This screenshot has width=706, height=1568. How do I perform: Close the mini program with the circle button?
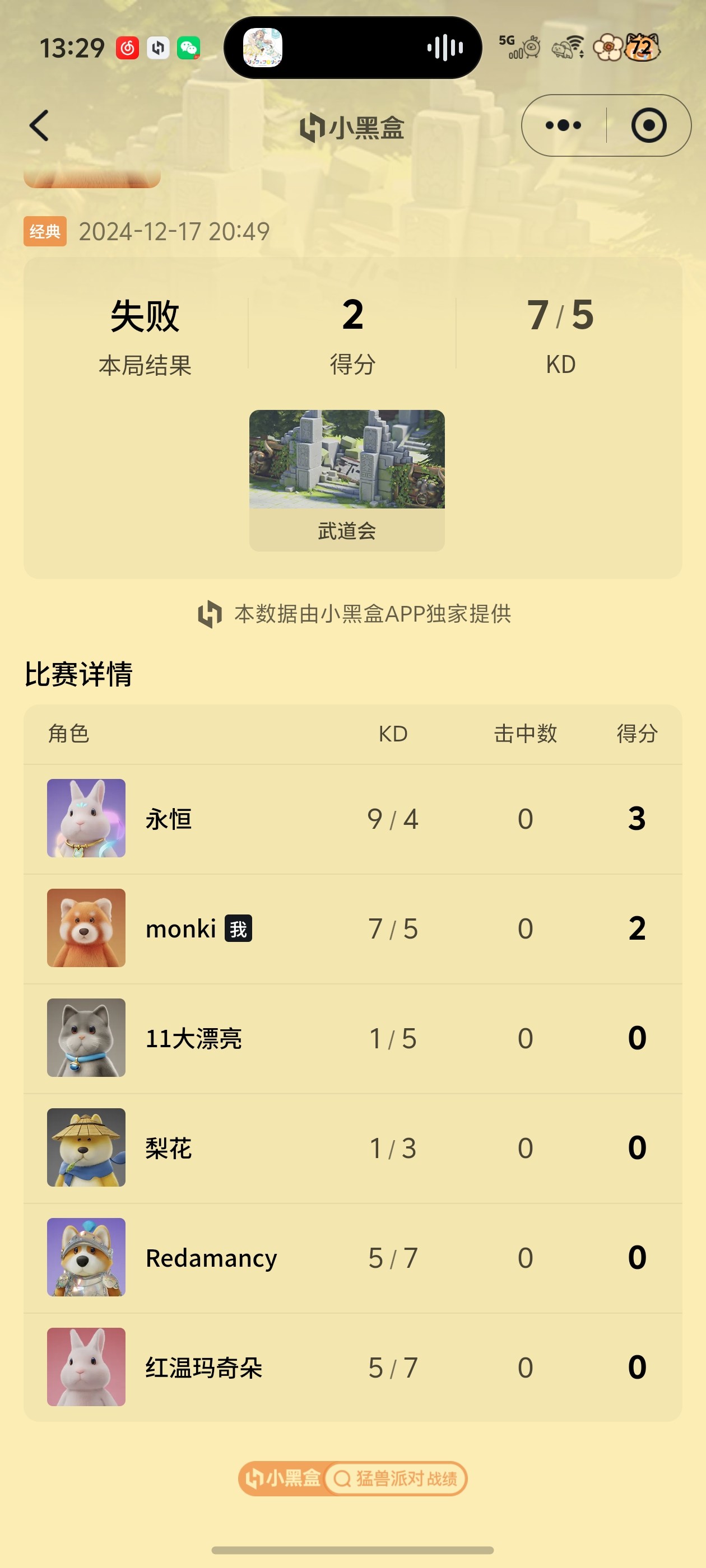[648, 126]
